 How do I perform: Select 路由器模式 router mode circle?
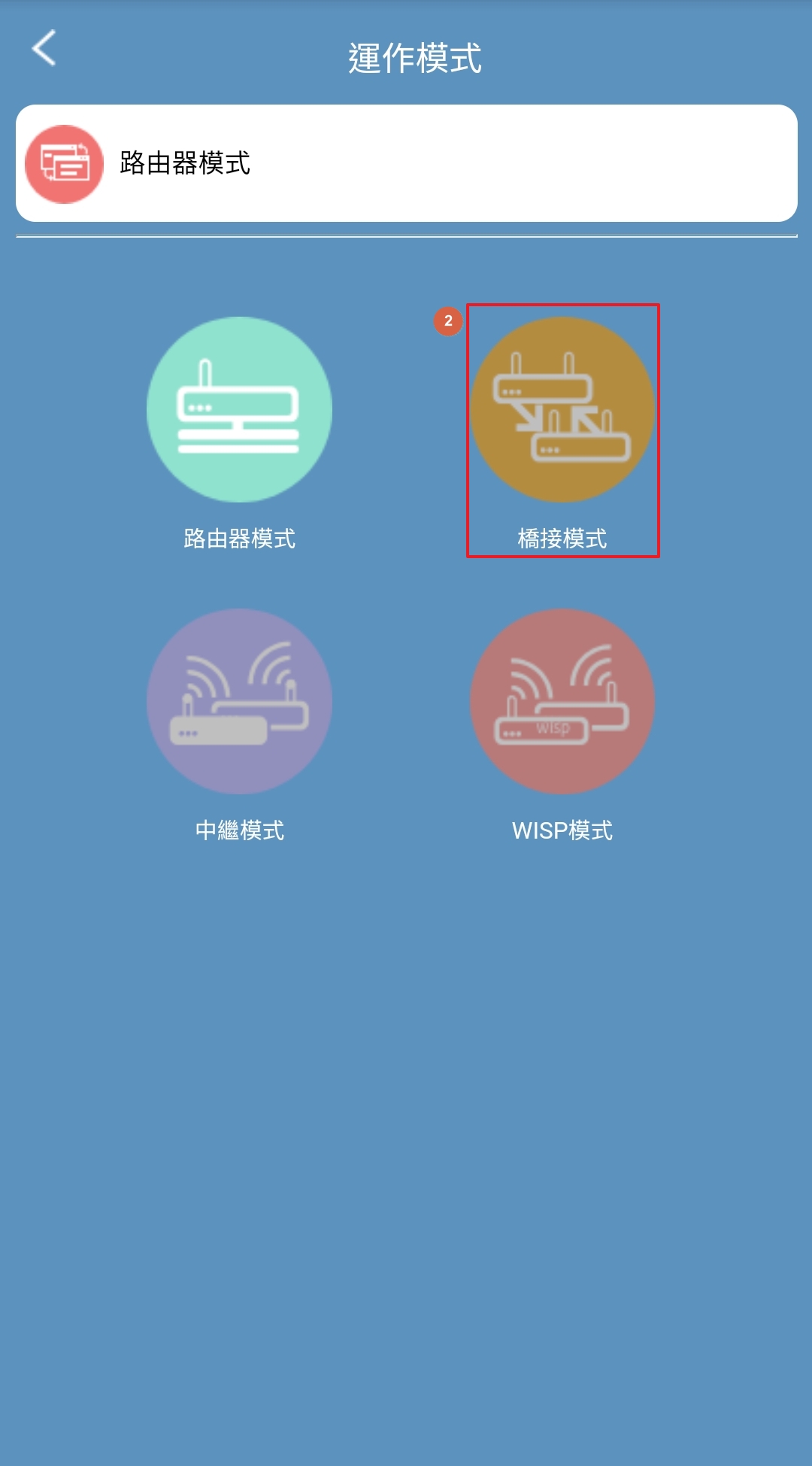coord(239,409)
